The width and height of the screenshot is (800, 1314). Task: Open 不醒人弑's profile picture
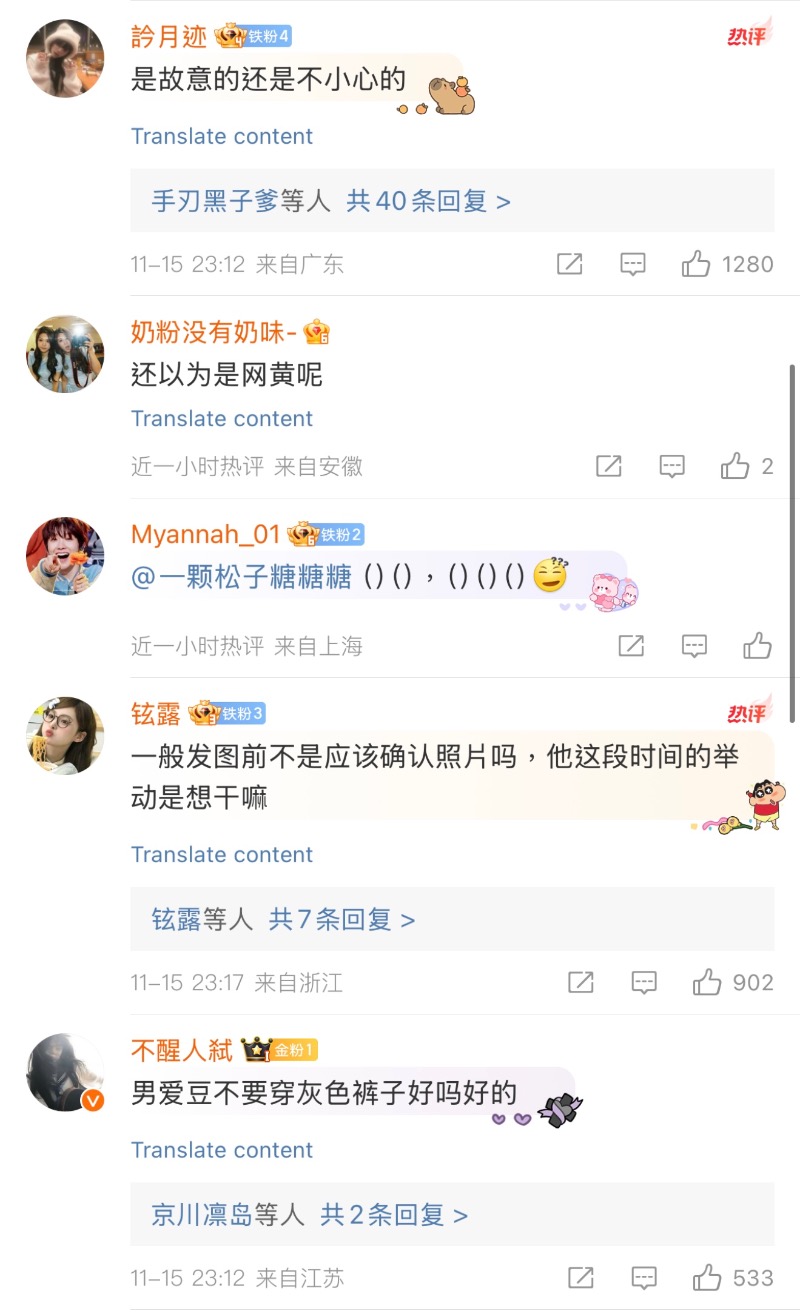(65, 1072)
